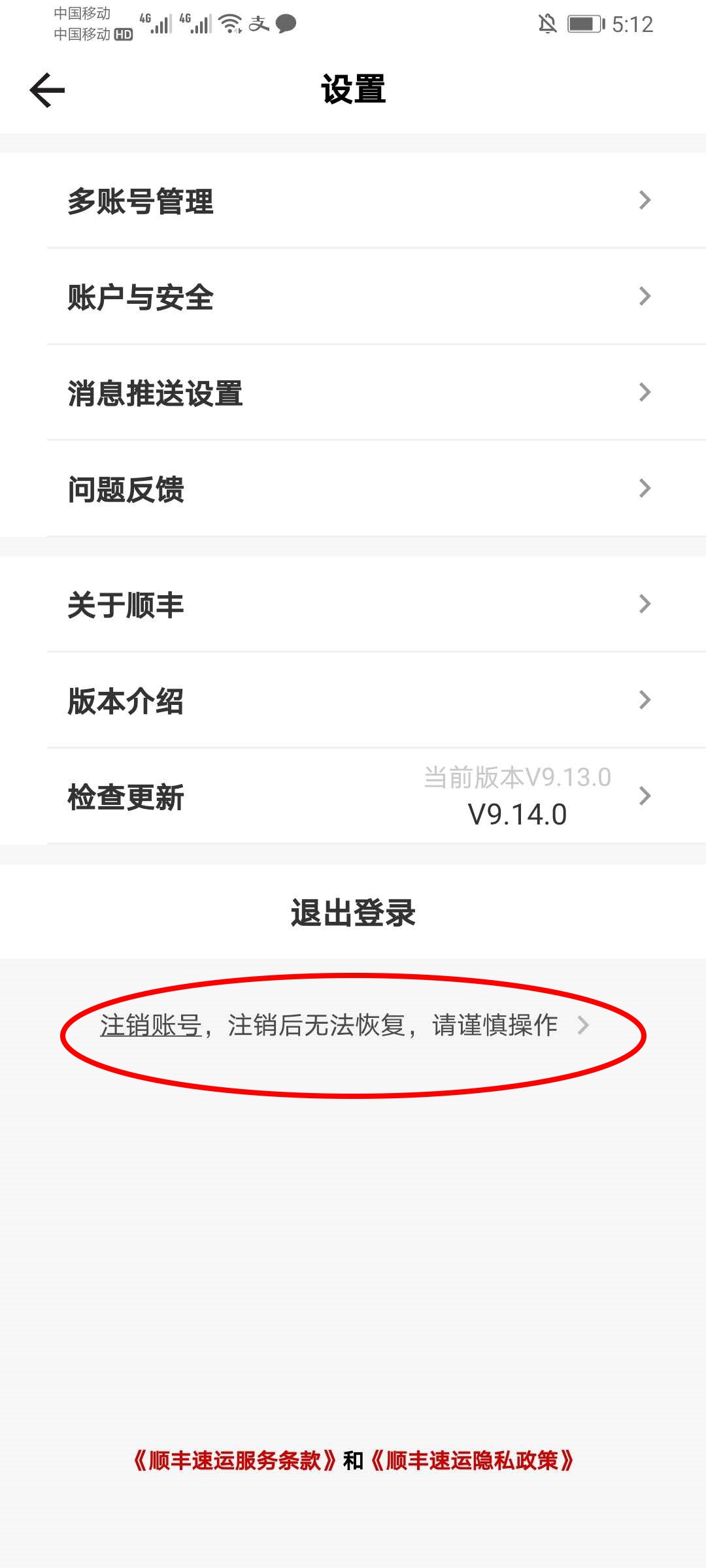Go back from the 设置 page
This screenshot has height=1568, width=706.
point(47,90)
